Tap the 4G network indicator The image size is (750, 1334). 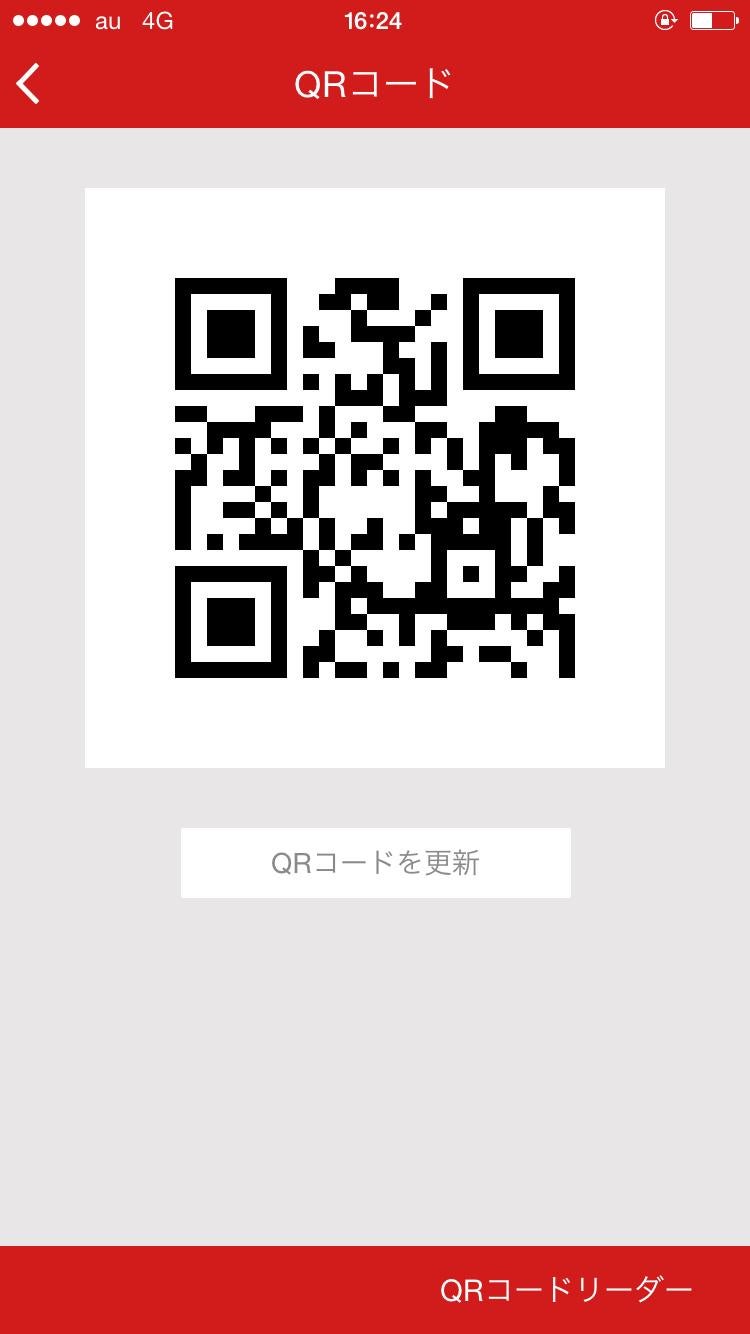pos(155,20)
